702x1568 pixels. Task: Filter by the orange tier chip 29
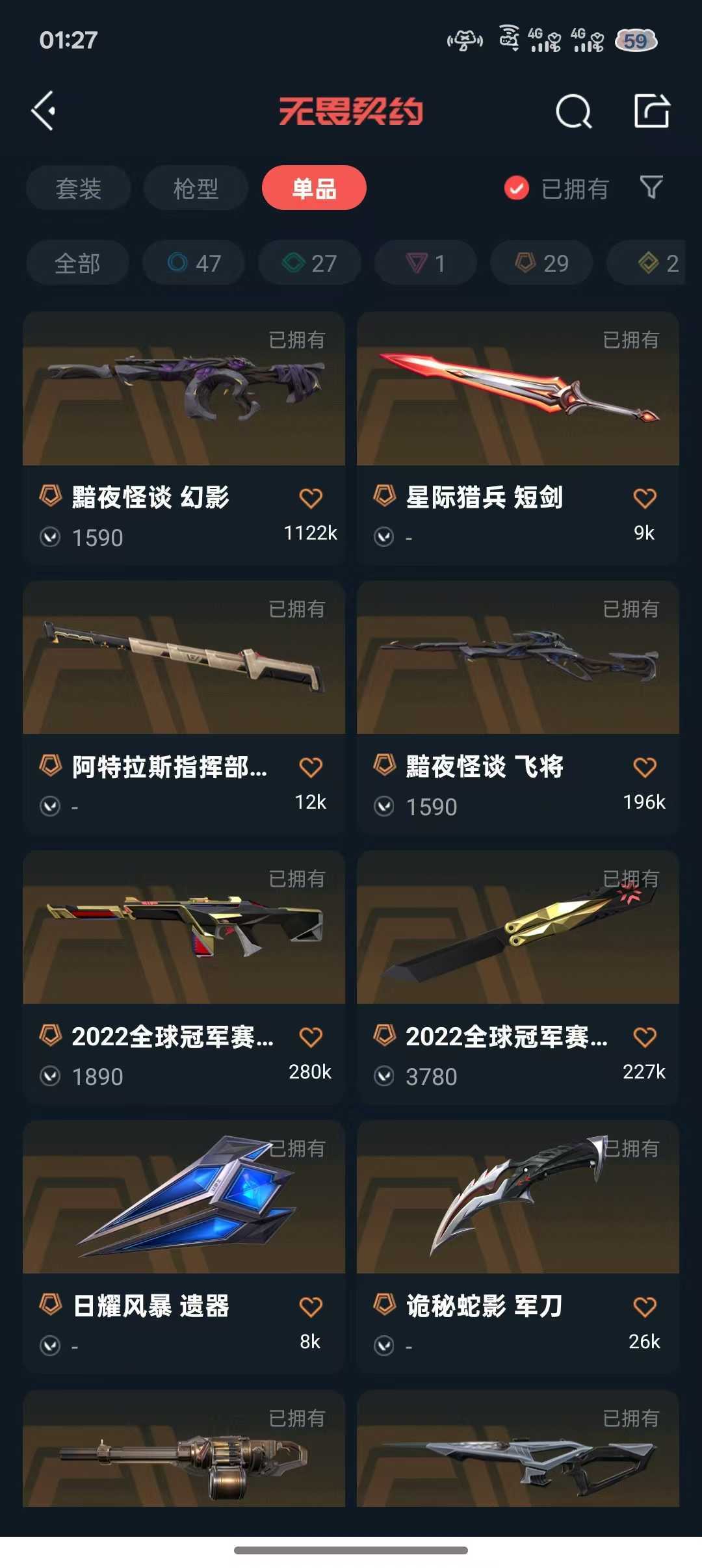coord(541,263)
